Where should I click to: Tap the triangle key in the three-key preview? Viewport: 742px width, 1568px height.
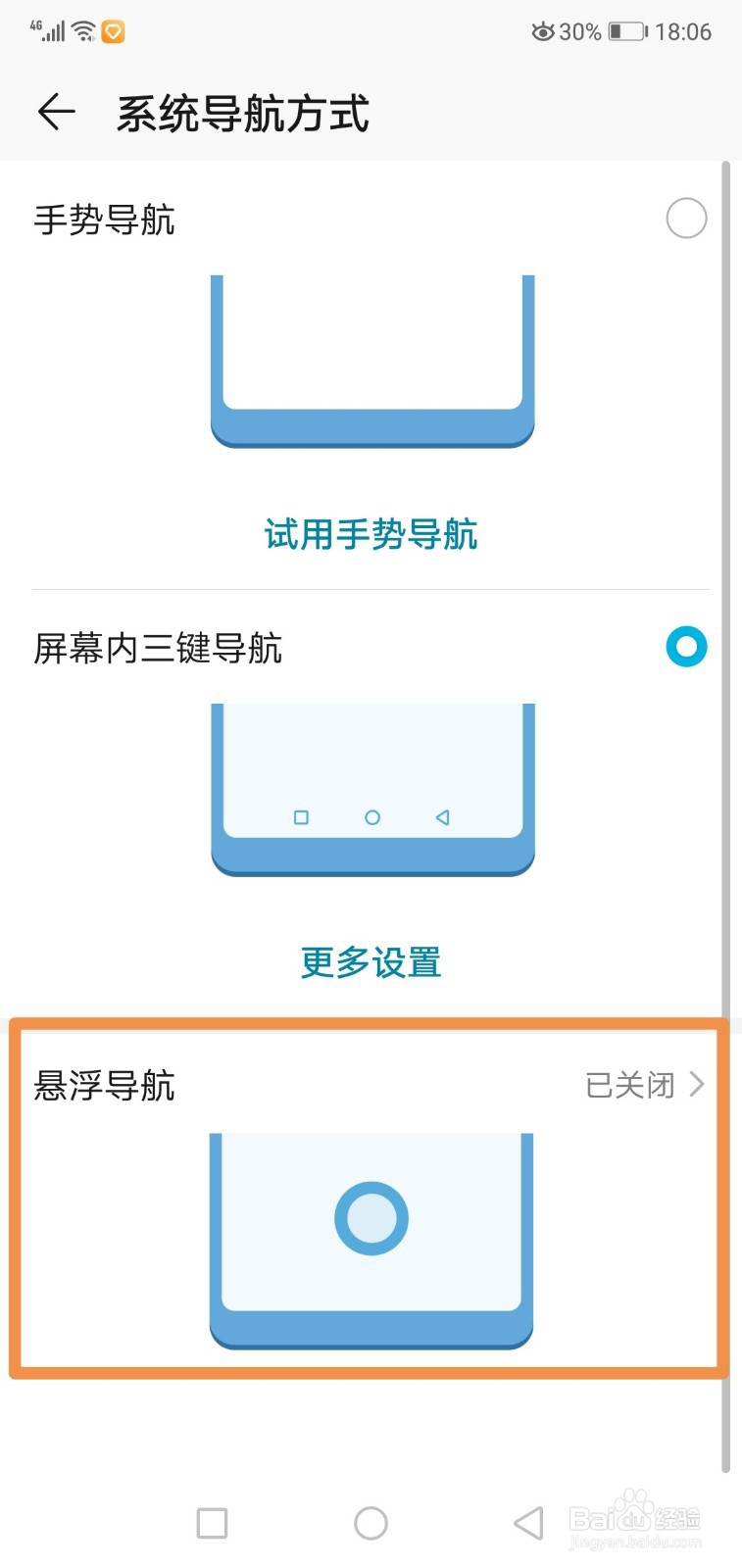tap(442, 816)
